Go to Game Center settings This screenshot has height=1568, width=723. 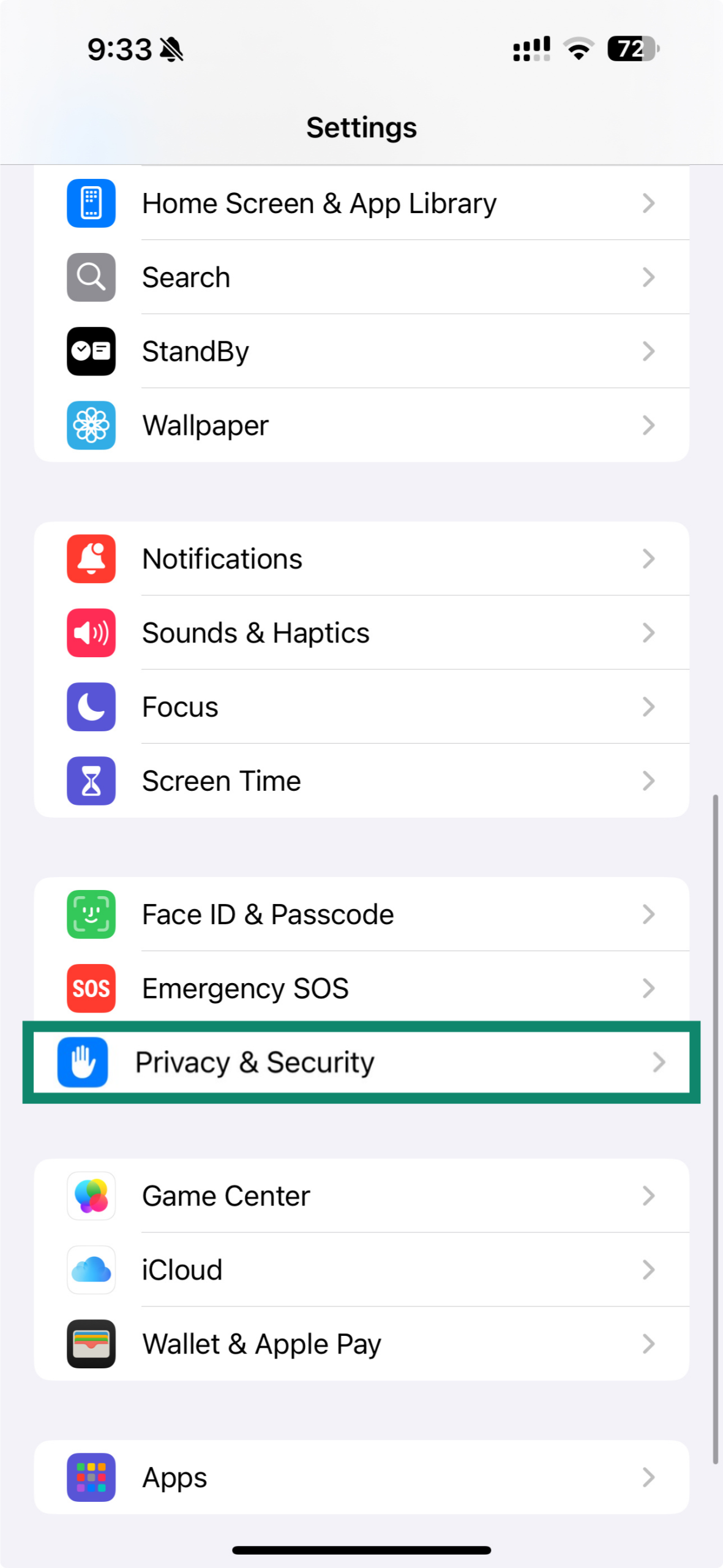coord(361,1196)
